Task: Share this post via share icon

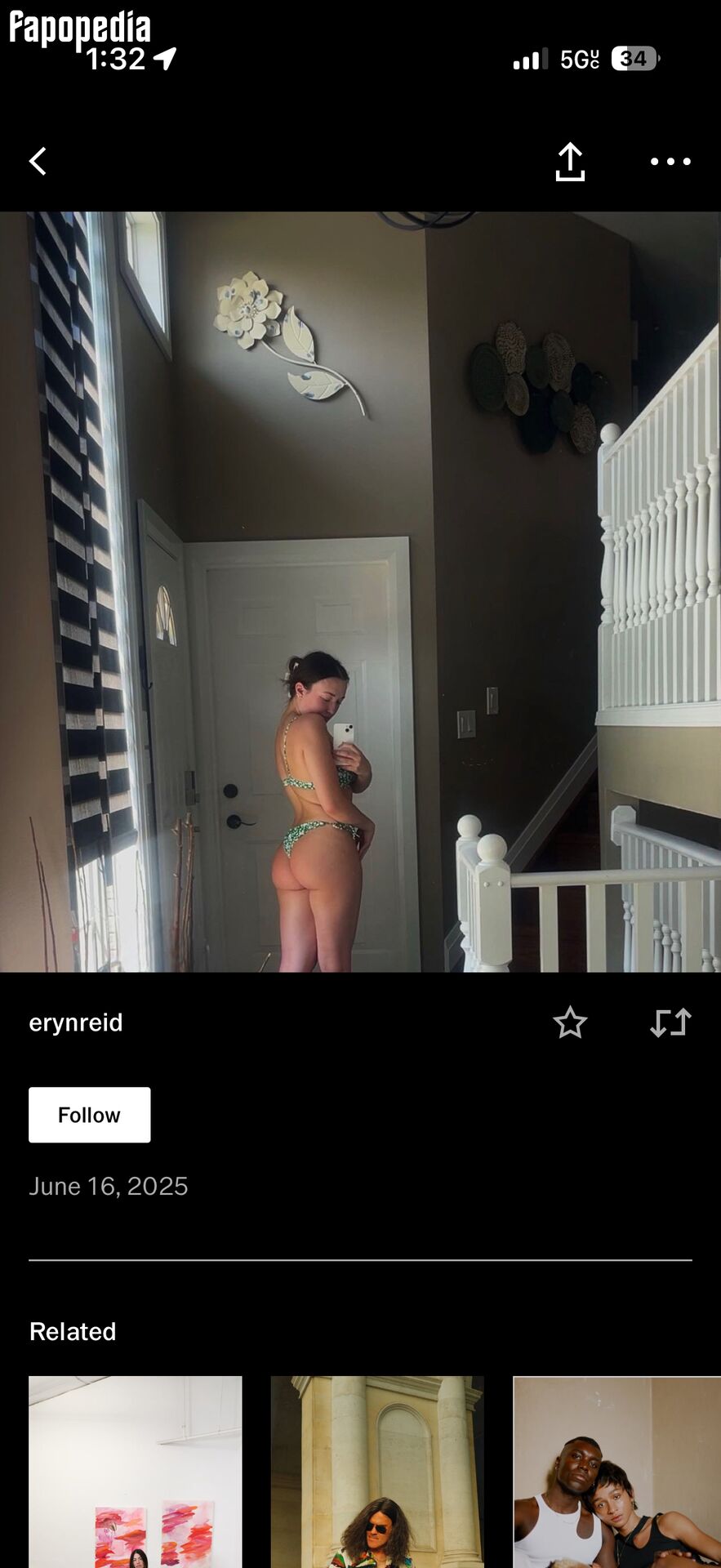Action: [x=570, y=162]
